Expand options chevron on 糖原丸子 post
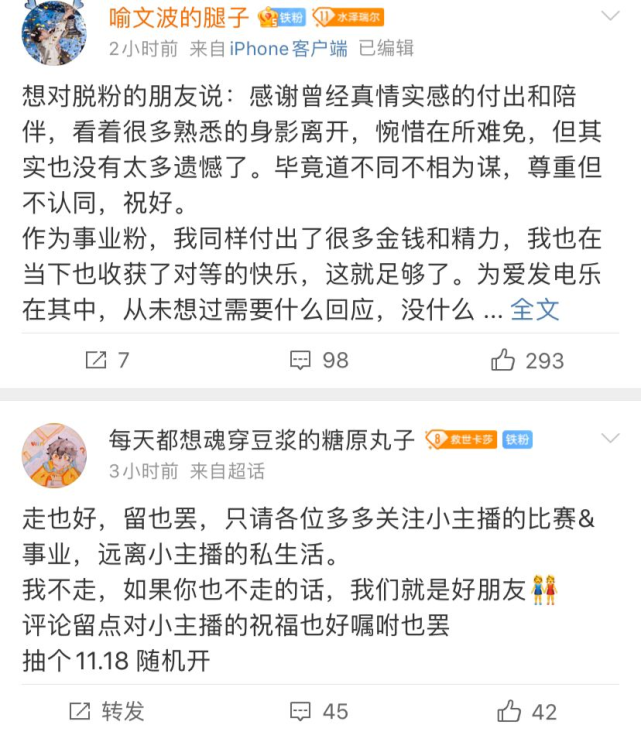 [609, 439]
